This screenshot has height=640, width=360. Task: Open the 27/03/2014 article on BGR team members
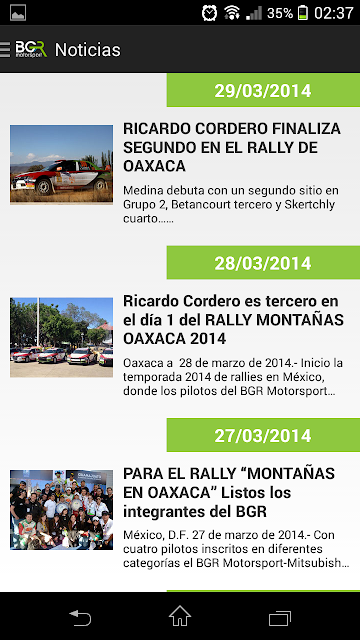click(x=180, y=517)
